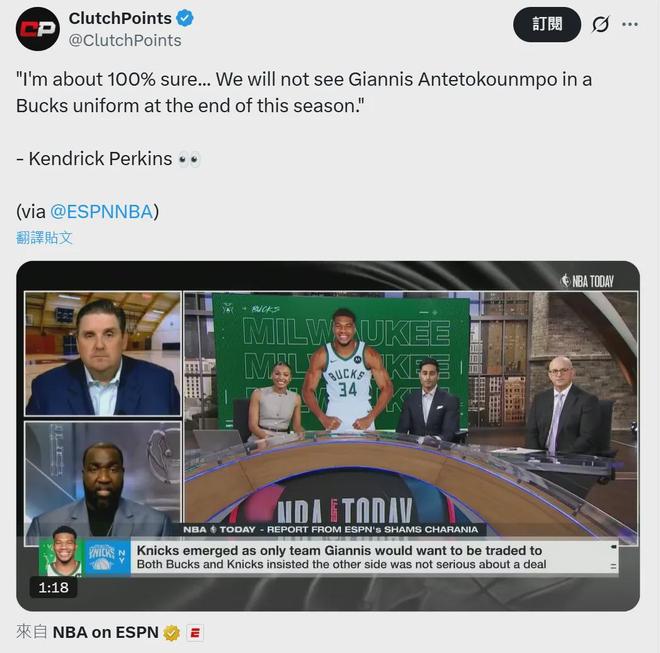Open the ClutchPoints profile picture
660x653 pixels.
[x=37, y=28]
